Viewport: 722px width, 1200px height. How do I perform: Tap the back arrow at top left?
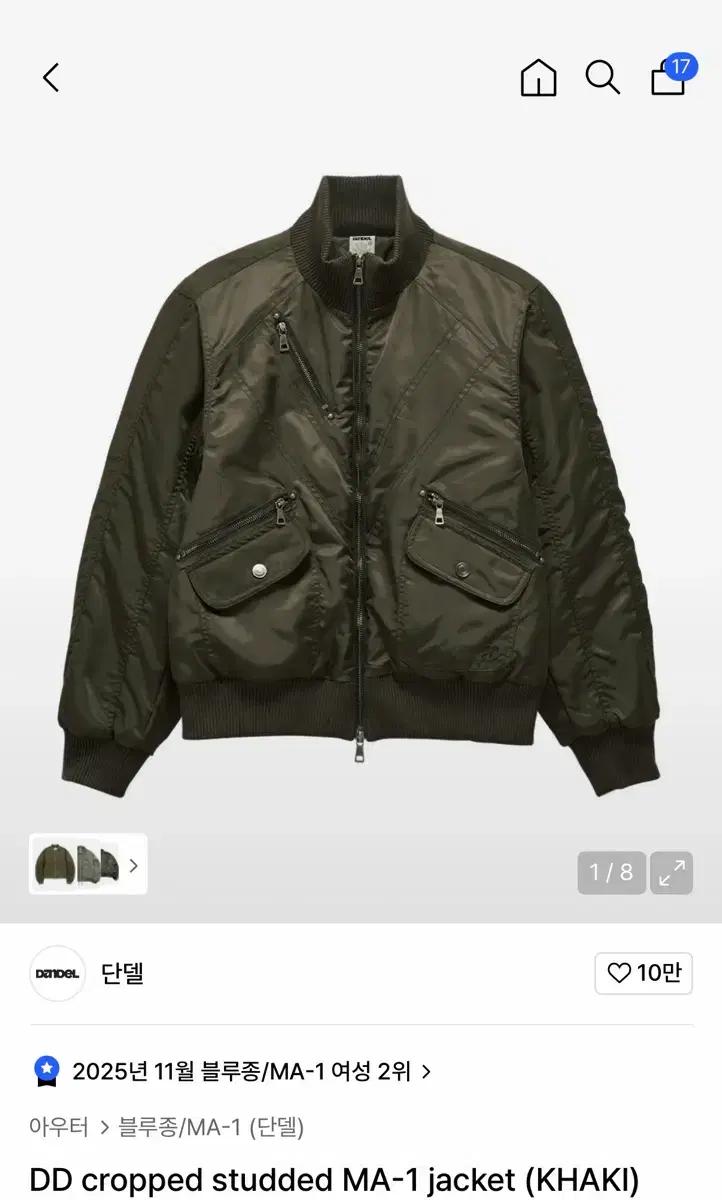coord(49,78)
